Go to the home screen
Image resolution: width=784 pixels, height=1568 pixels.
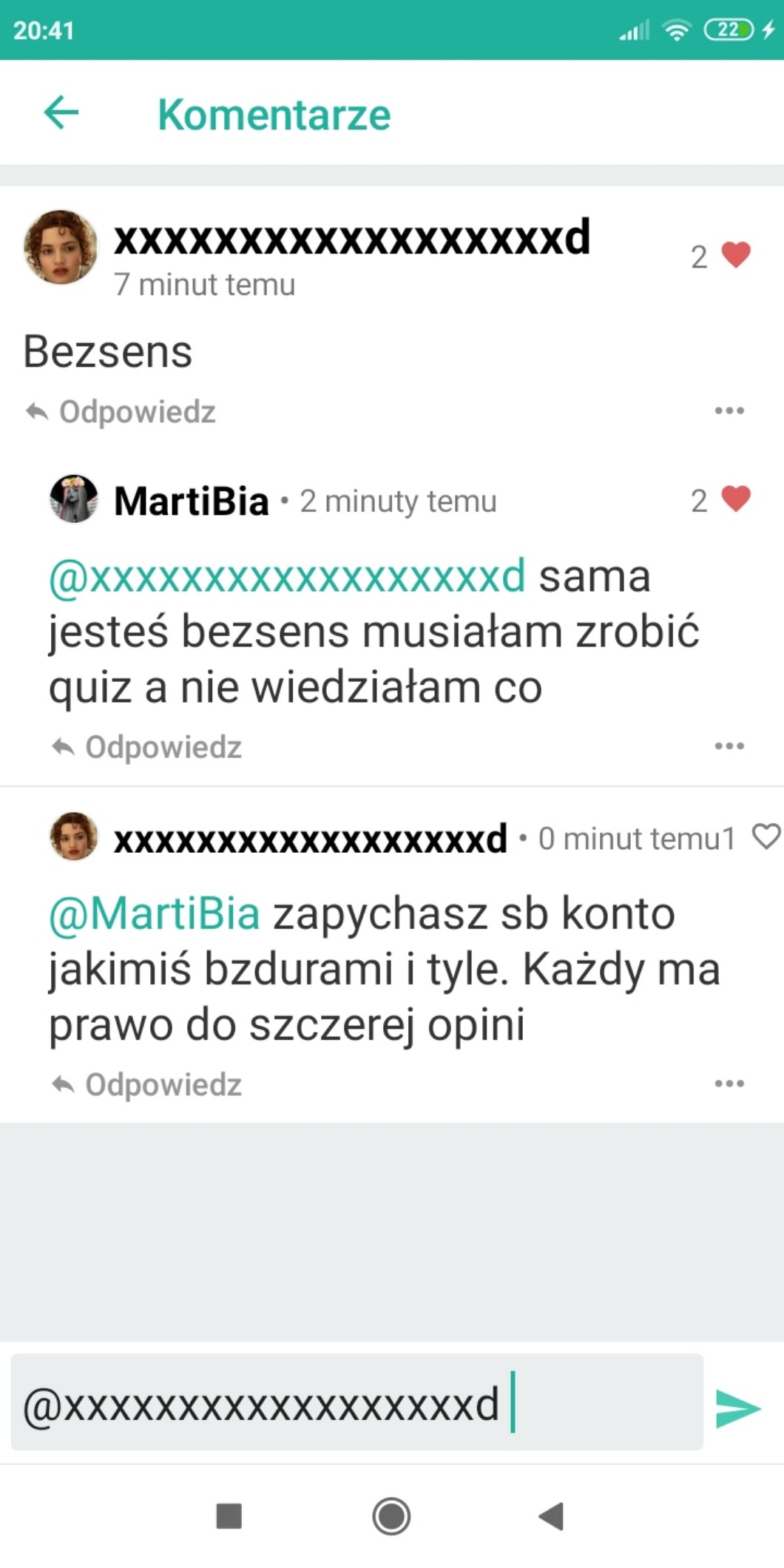391,1516
